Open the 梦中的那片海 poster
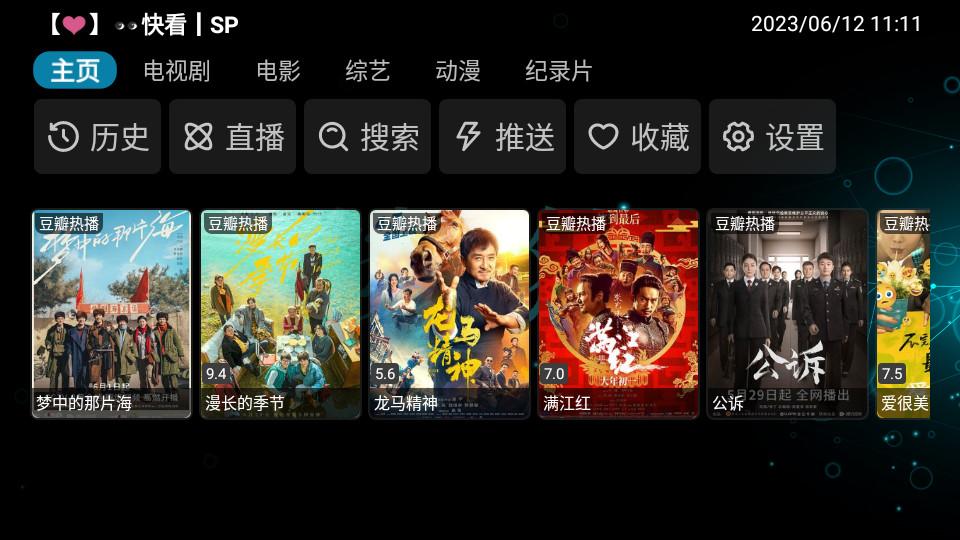The height and width of the screenshot is (540, 960). pyautogui.click(x=111, y=313)
